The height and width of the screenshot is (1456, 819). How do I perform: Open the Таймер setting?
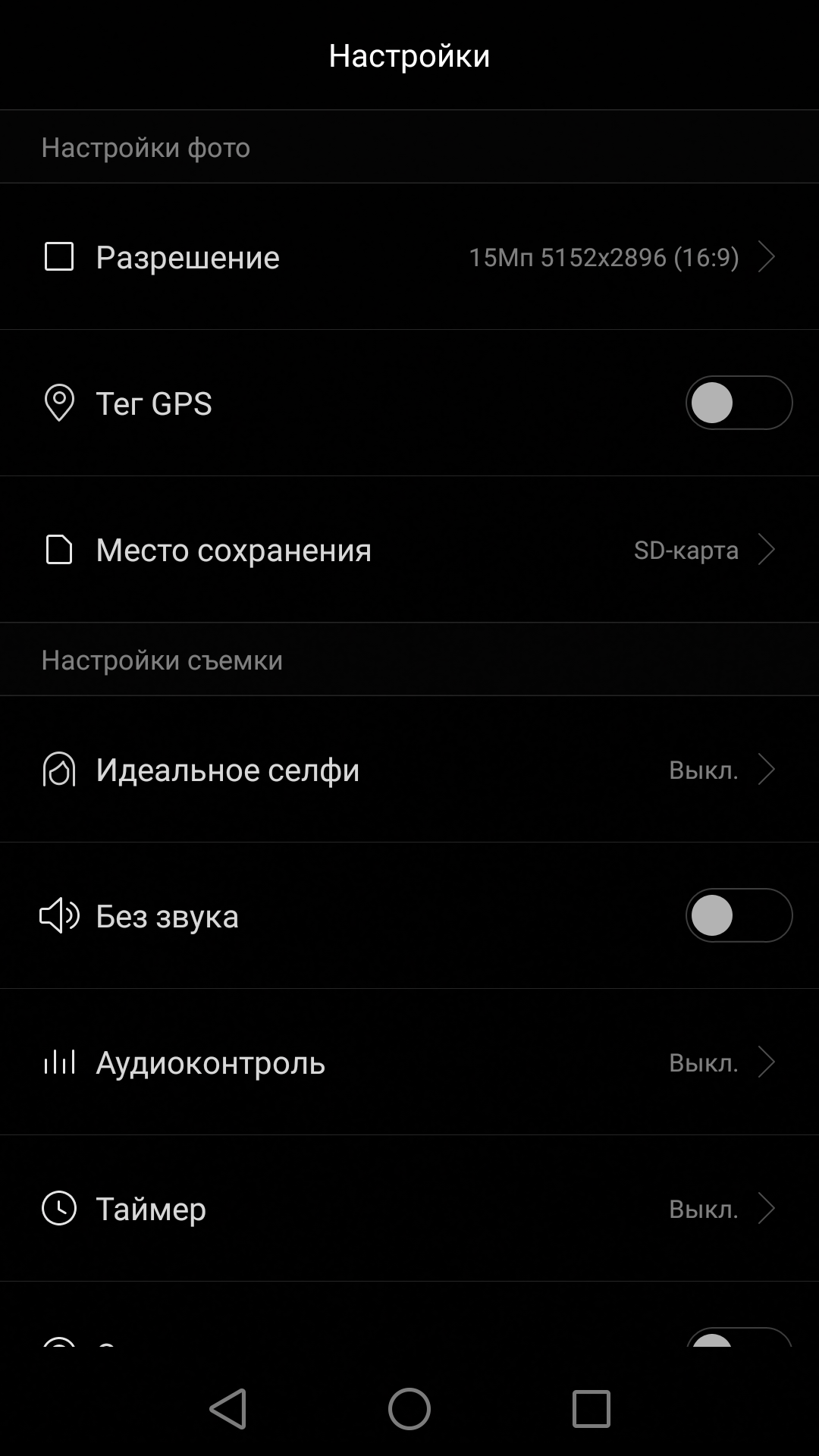tap(409, 1209)
